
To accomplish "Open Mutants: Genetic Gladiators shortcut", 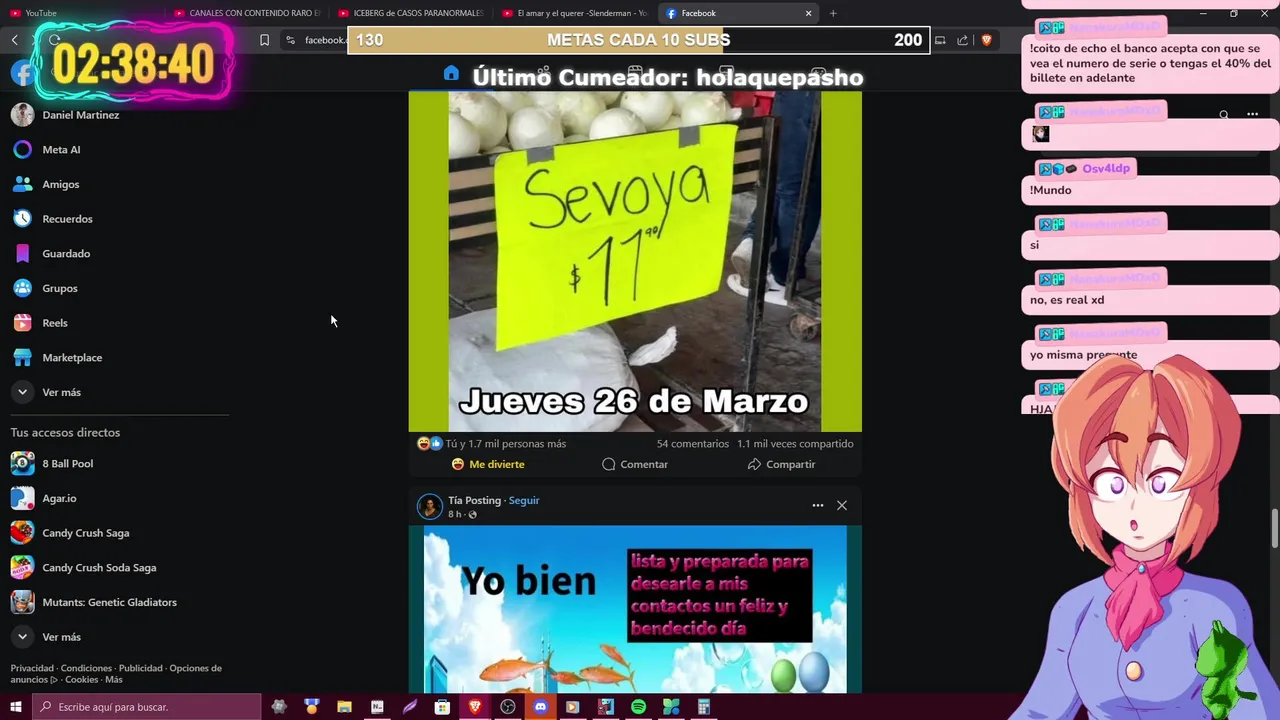I will [109, 602].
